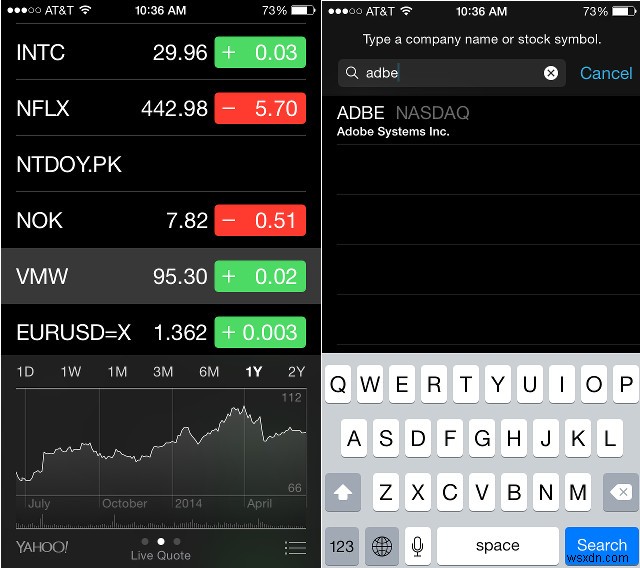The width and height of the screenshot is (640, 568).
Task: Tap the keyboard backspace key
Action: click(x=620, y=492)
